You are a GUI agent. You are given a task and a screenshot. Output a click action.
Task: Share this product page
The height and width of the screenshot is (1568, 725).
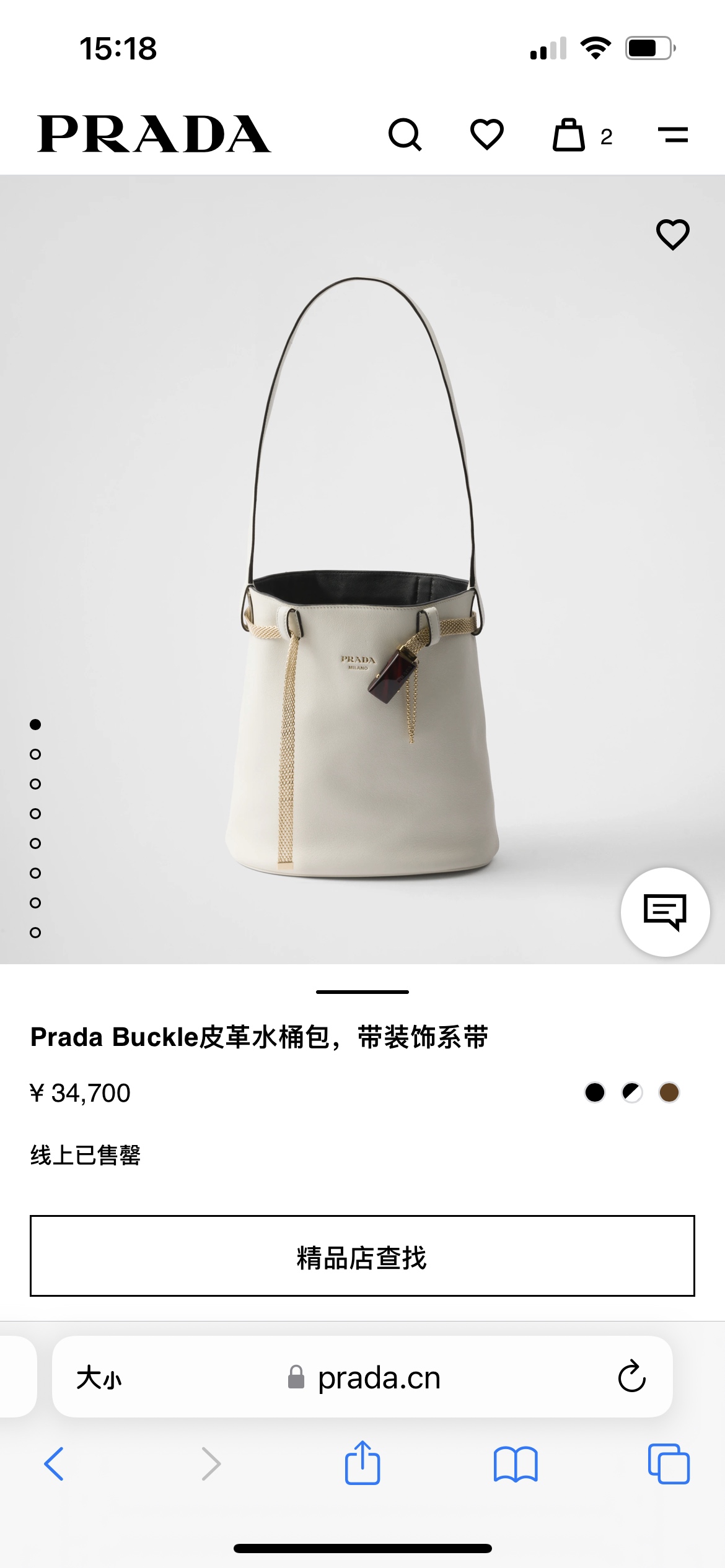click(x=362, y=1463)
